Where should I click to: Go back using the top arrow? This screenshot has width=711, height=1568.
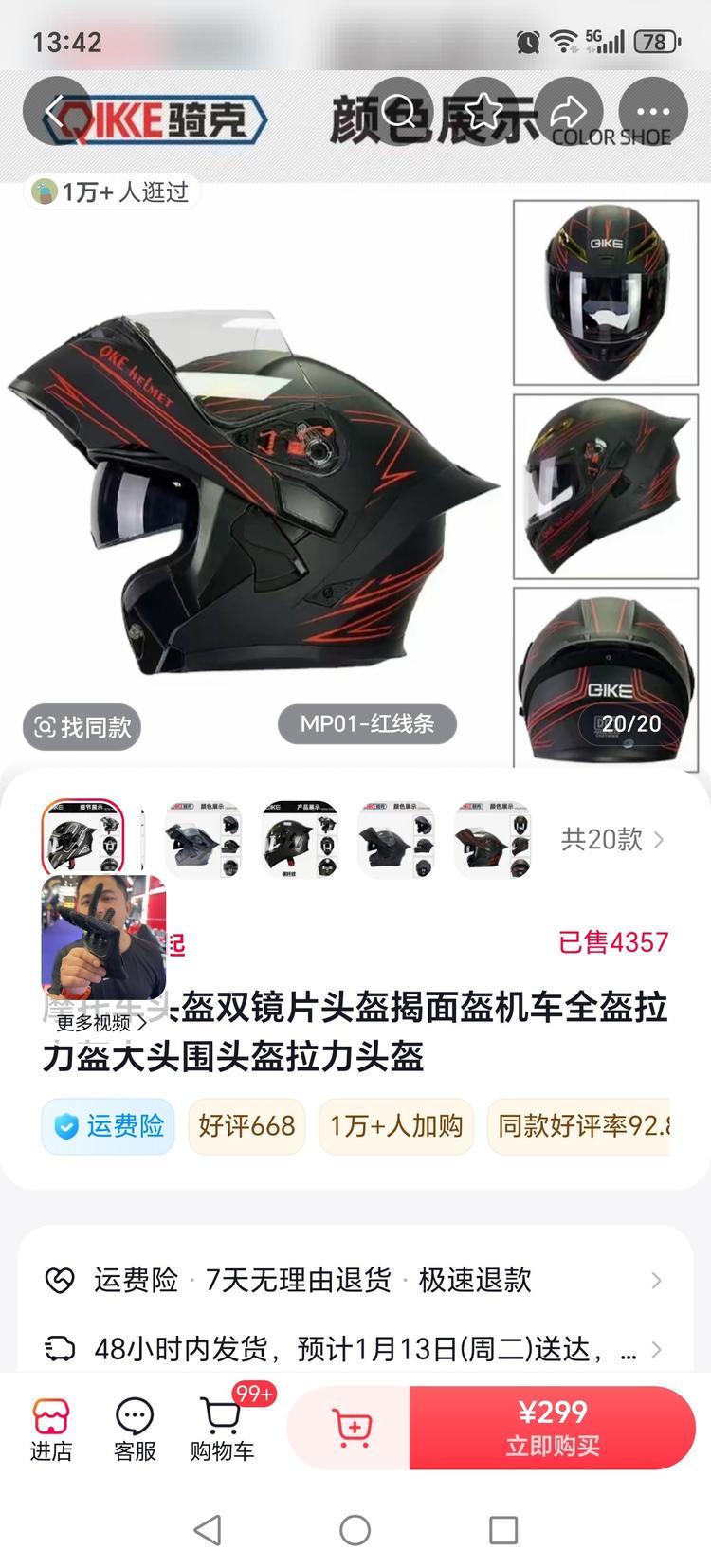click(x=56, y=112)
